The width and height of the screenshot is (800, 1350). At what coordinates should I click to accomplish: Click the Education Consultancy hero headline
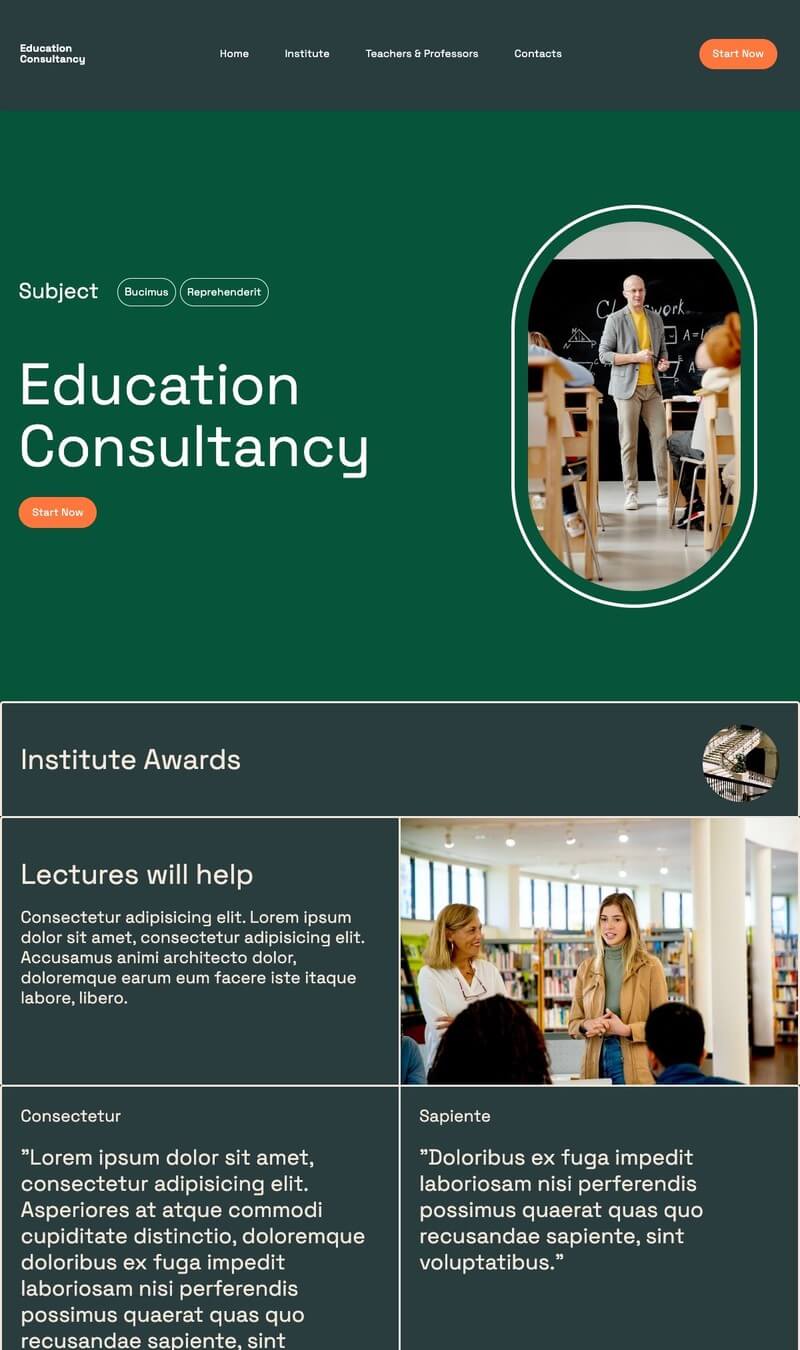tap(195, 415)
